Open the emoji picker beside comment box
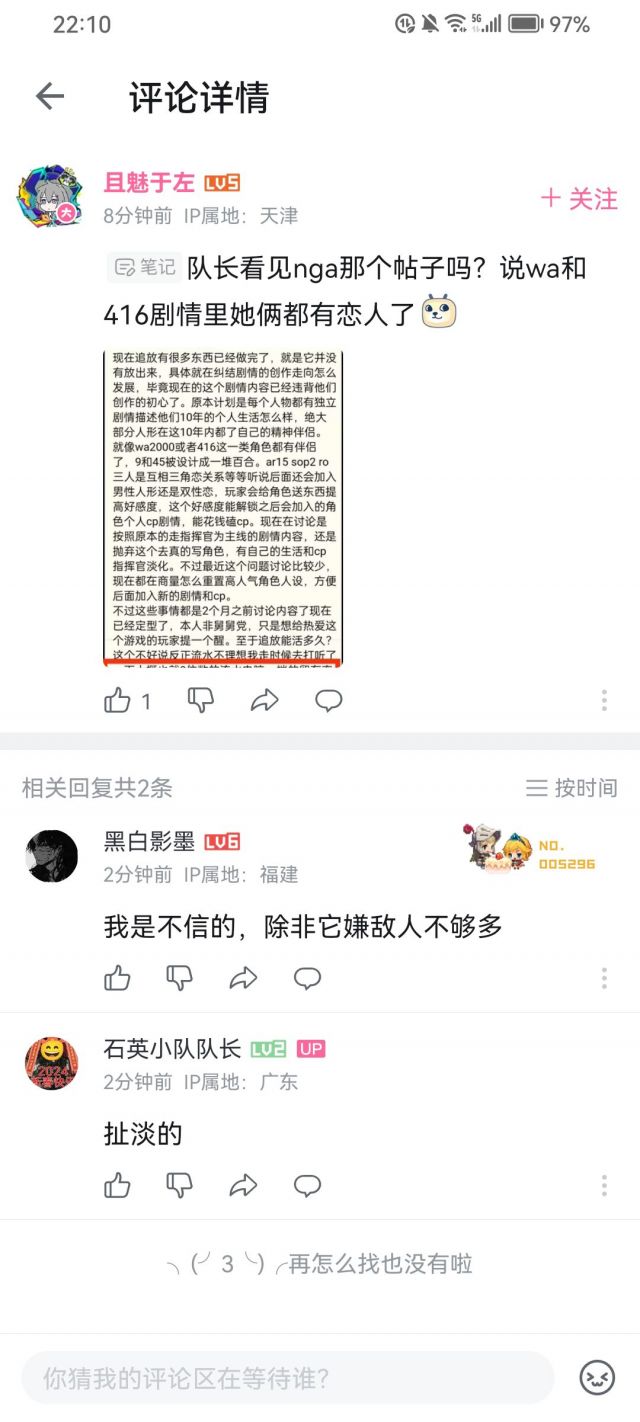This screenshot has width=640, height=1422. tap(598, 1378)
